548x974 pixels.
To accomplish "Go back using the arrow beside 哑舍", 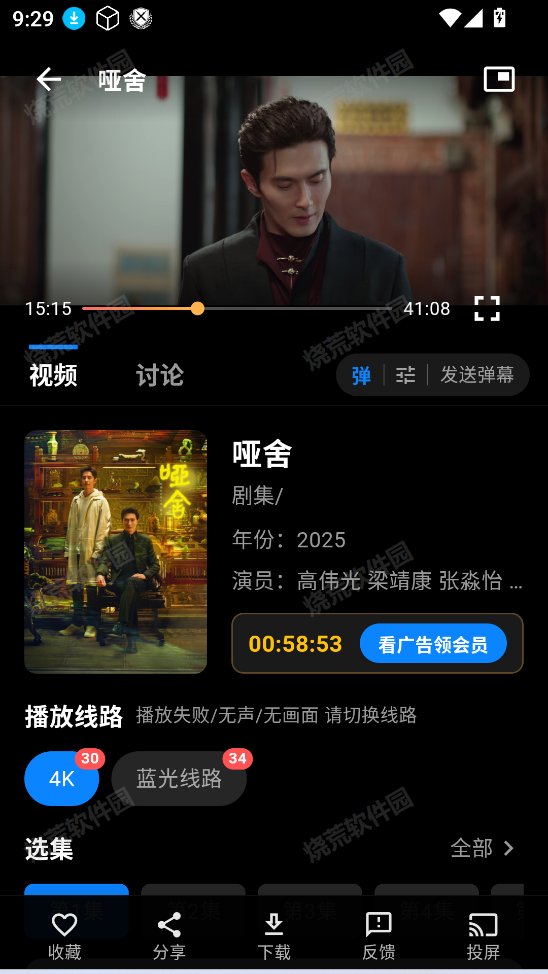I will tap(48, 80).
